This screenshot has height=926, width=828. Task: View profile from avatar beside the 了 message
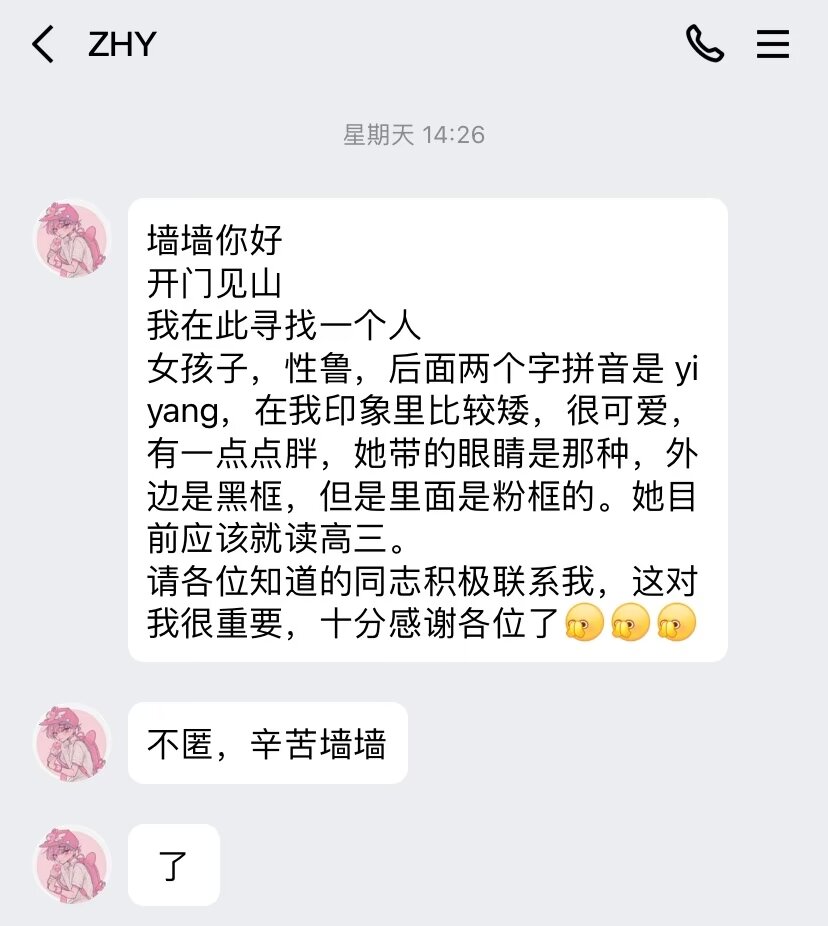point(72,865)
